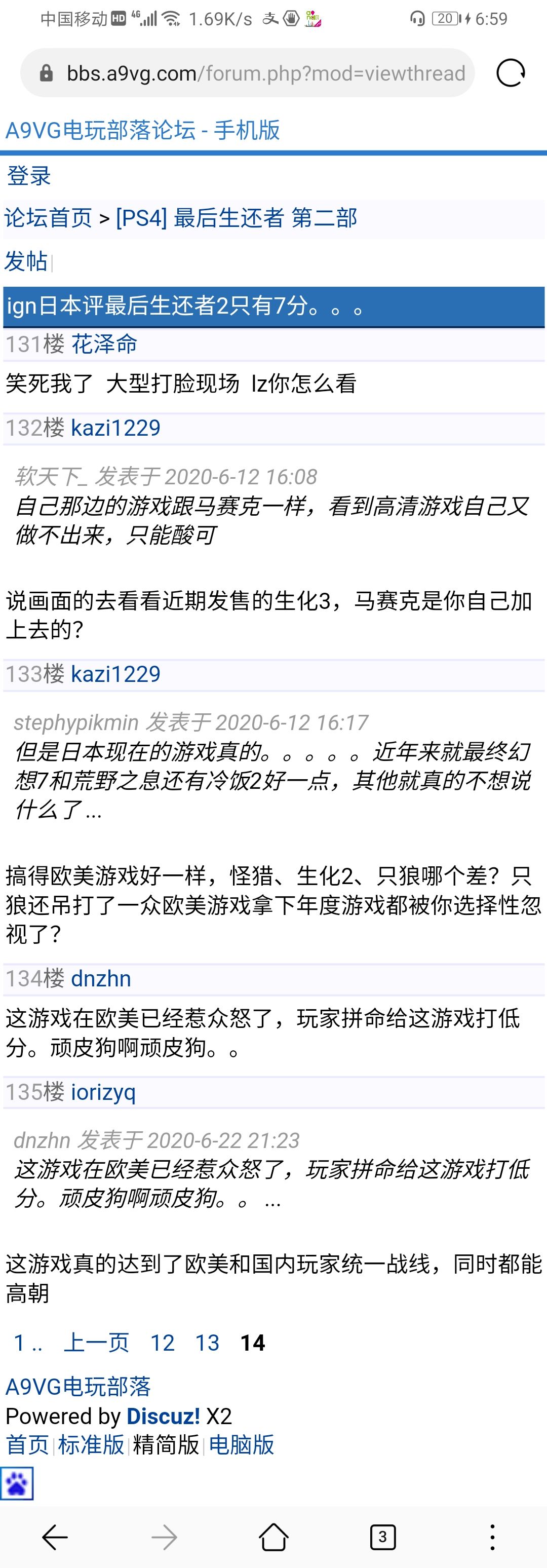This screenshot has height=1568, width=547.
Task: Open the browser tabs switcher
Action: pos(383,1537)
